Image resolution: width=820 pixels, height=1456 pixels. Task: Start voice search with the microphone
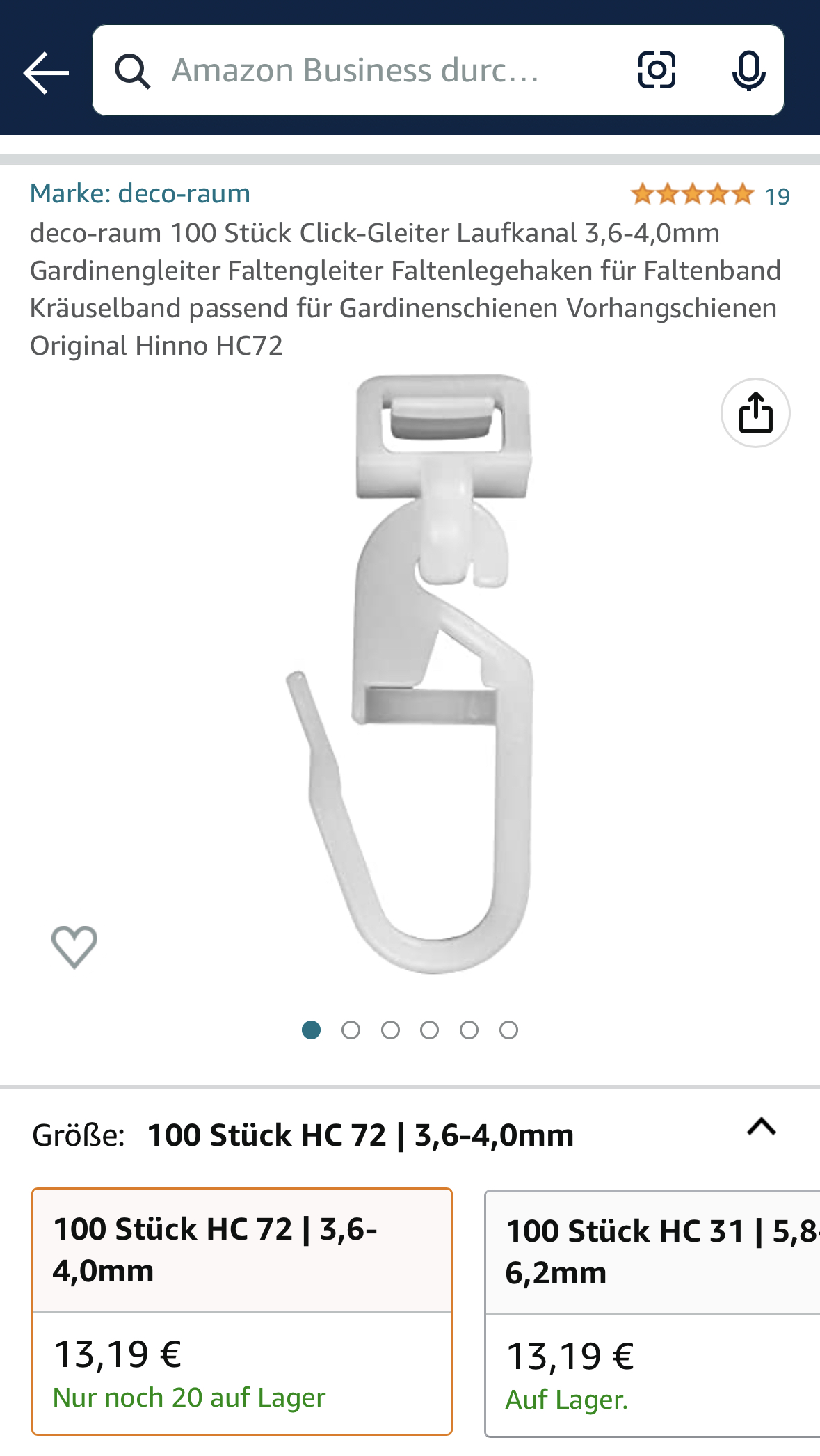click(748, 71)
